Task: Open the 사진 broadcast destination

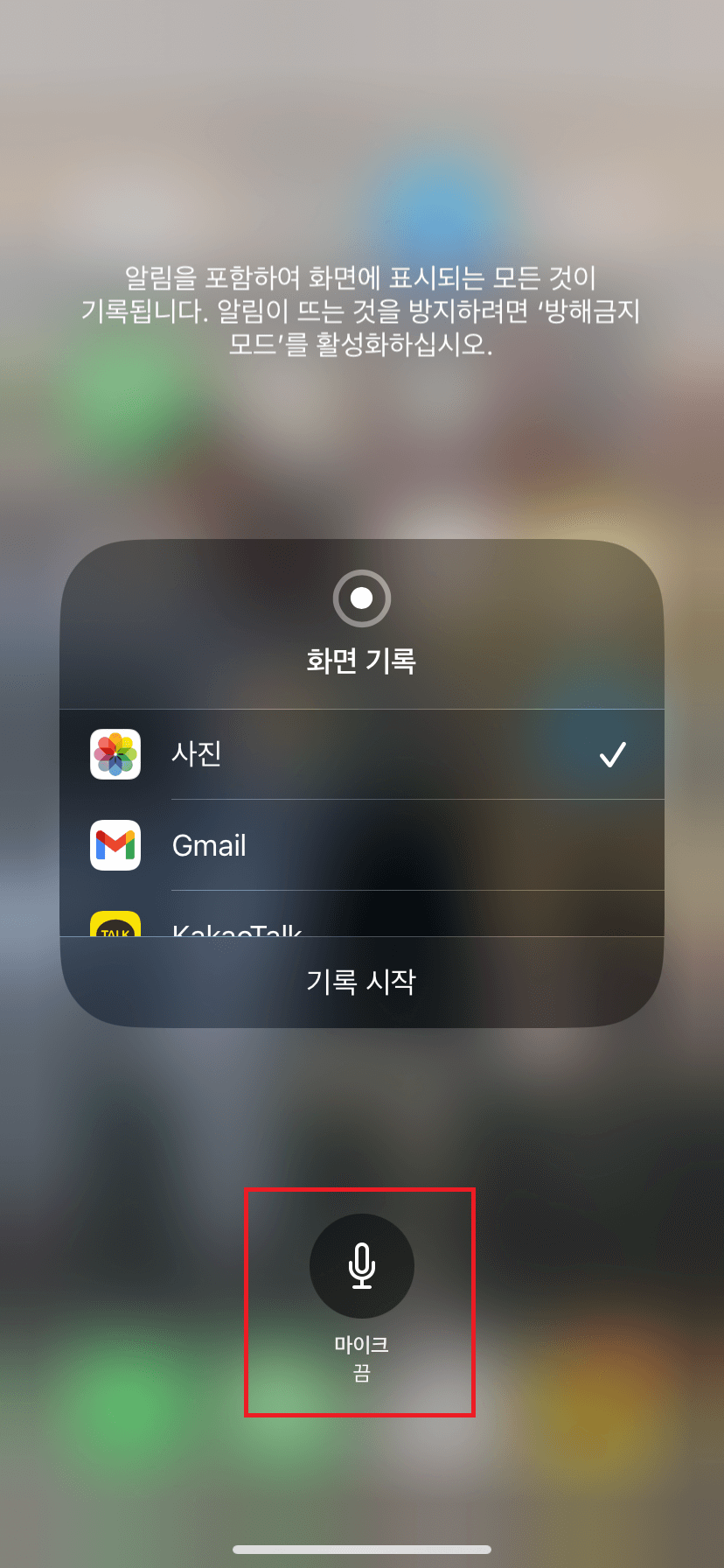Action: tap(362, 754)
